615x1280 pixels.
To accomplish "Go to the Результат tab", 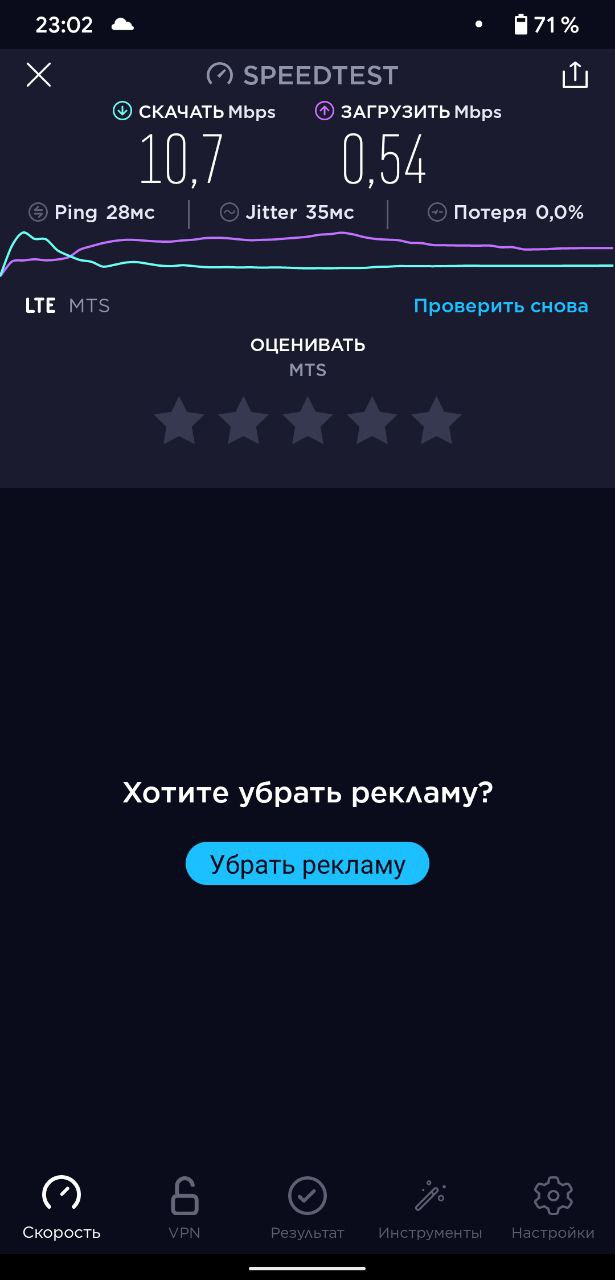I will point(307,1208).
